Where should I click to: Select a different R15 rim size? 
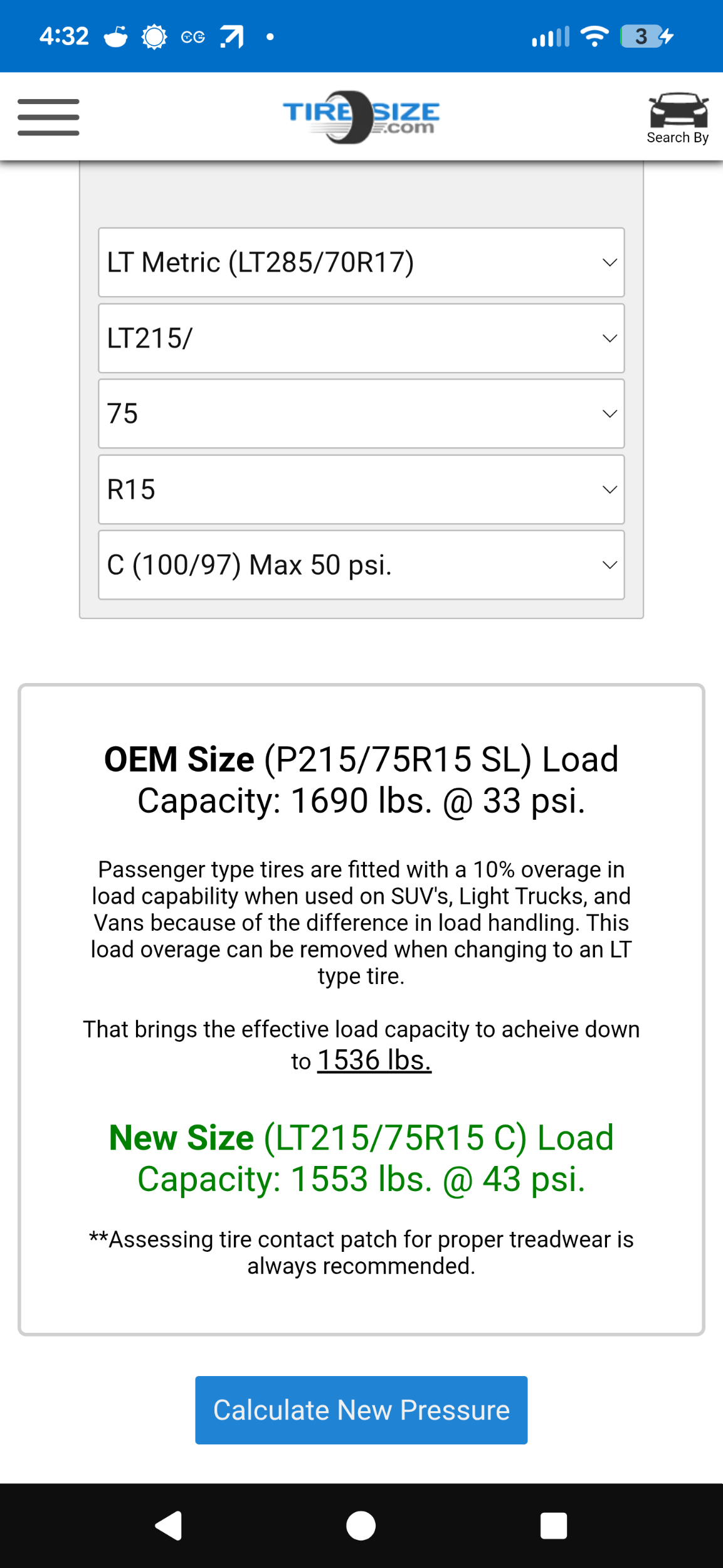361,489
